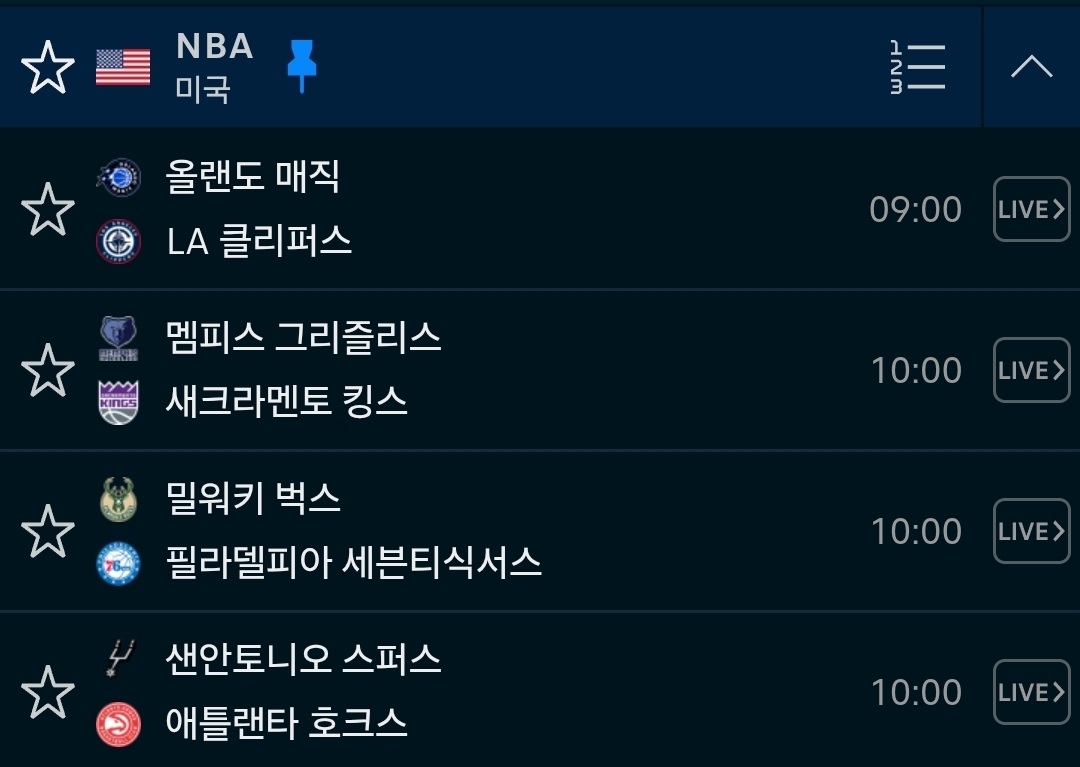
Task: Unpin the NBA league
Action: click(x=301, y=67)
